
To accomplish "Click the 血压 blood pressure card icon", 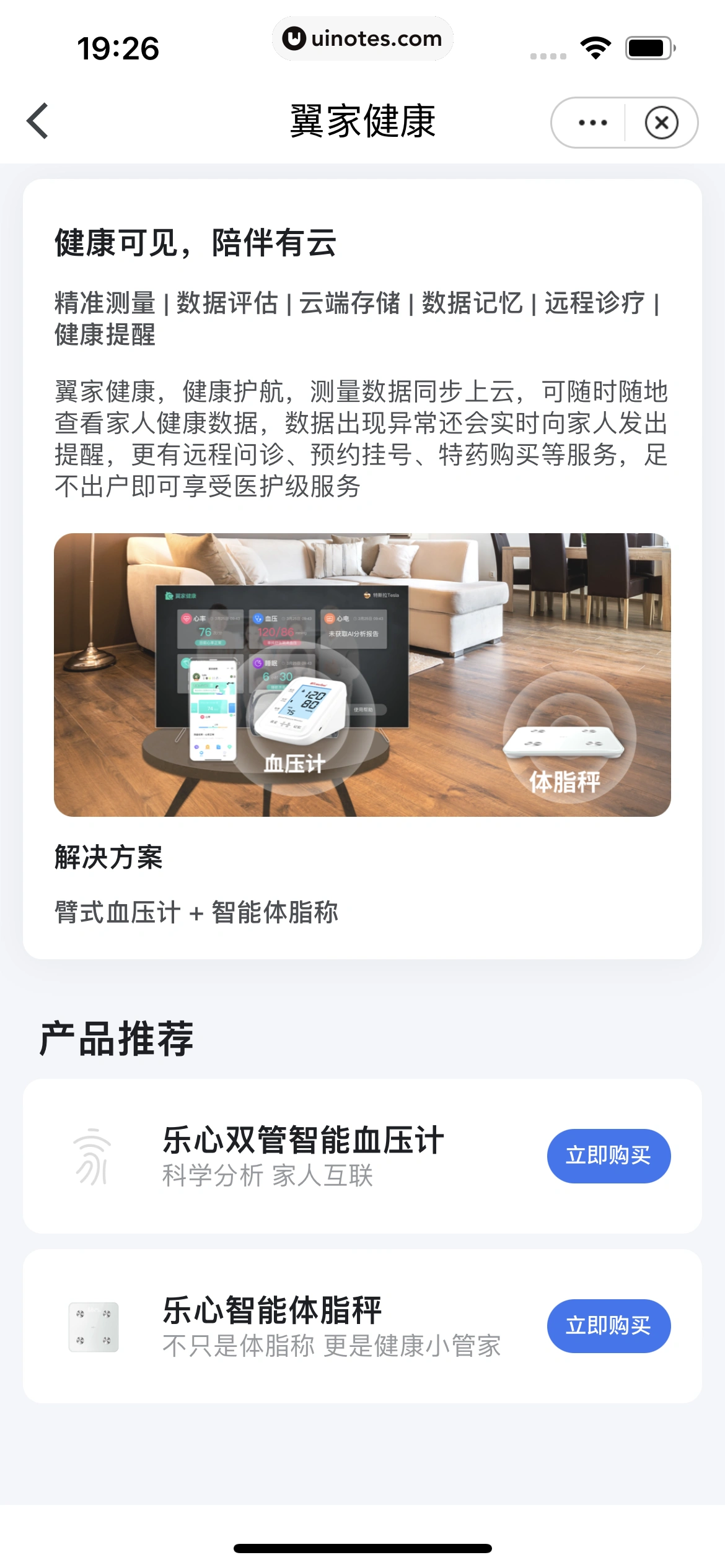I will [x=258, y=618].
